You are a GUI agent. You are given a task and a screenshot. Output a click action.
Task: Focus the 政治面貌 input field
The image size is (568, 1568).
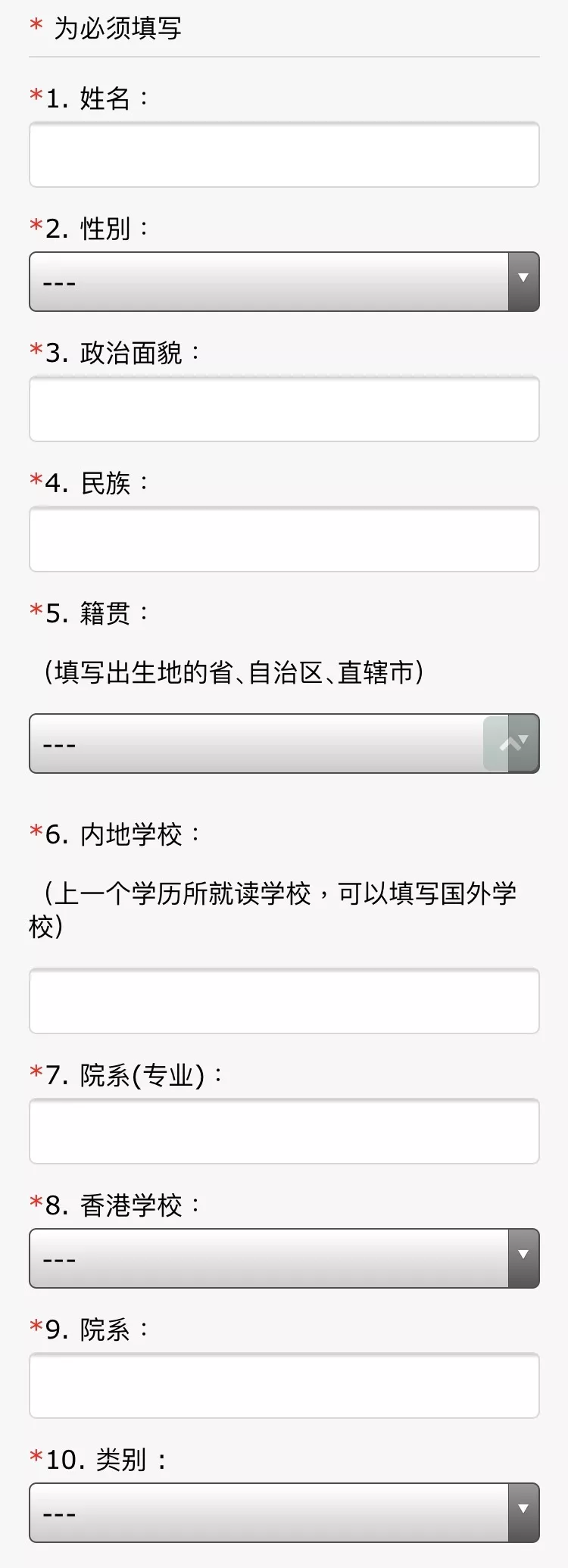tap(284, 409)
